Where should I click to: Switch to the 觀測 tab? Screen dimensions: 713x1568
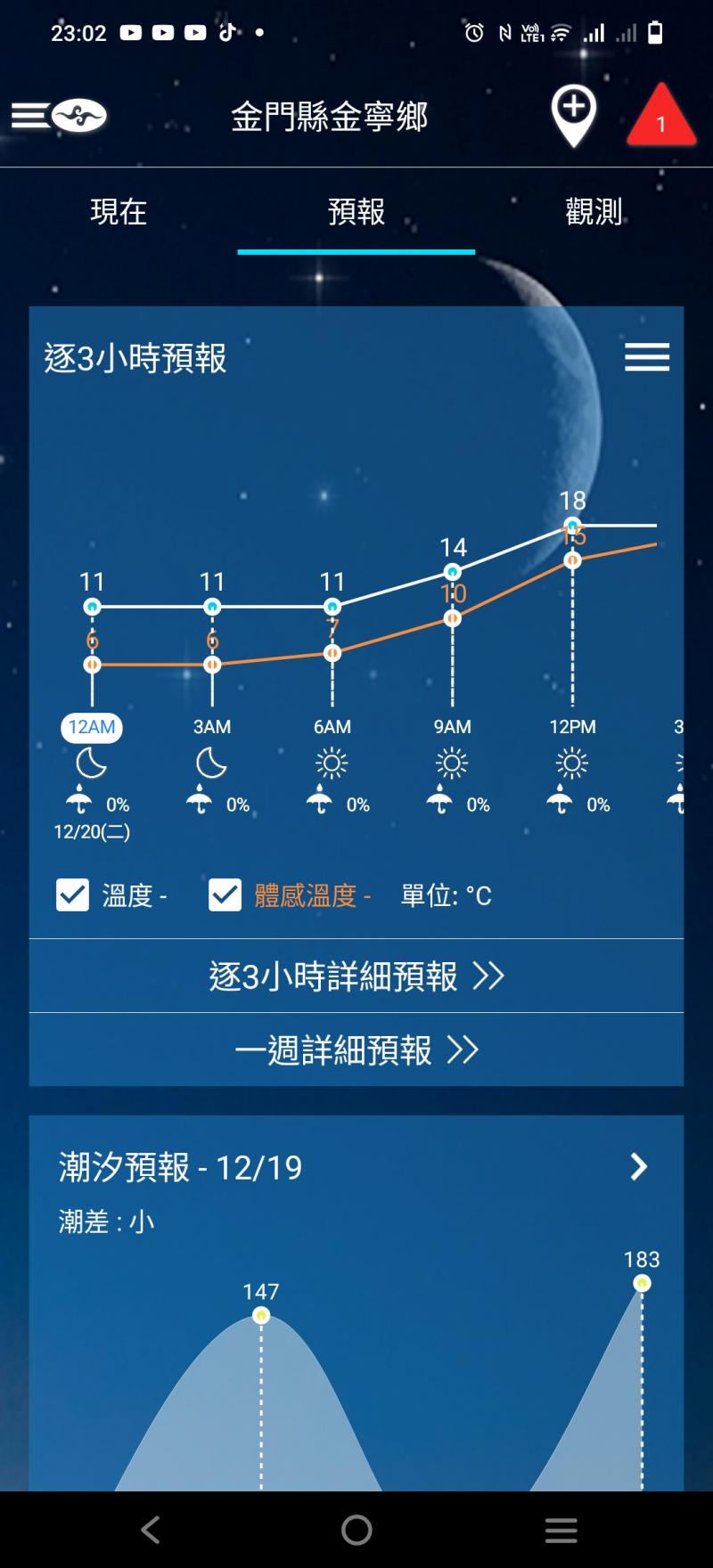[594, 212]
